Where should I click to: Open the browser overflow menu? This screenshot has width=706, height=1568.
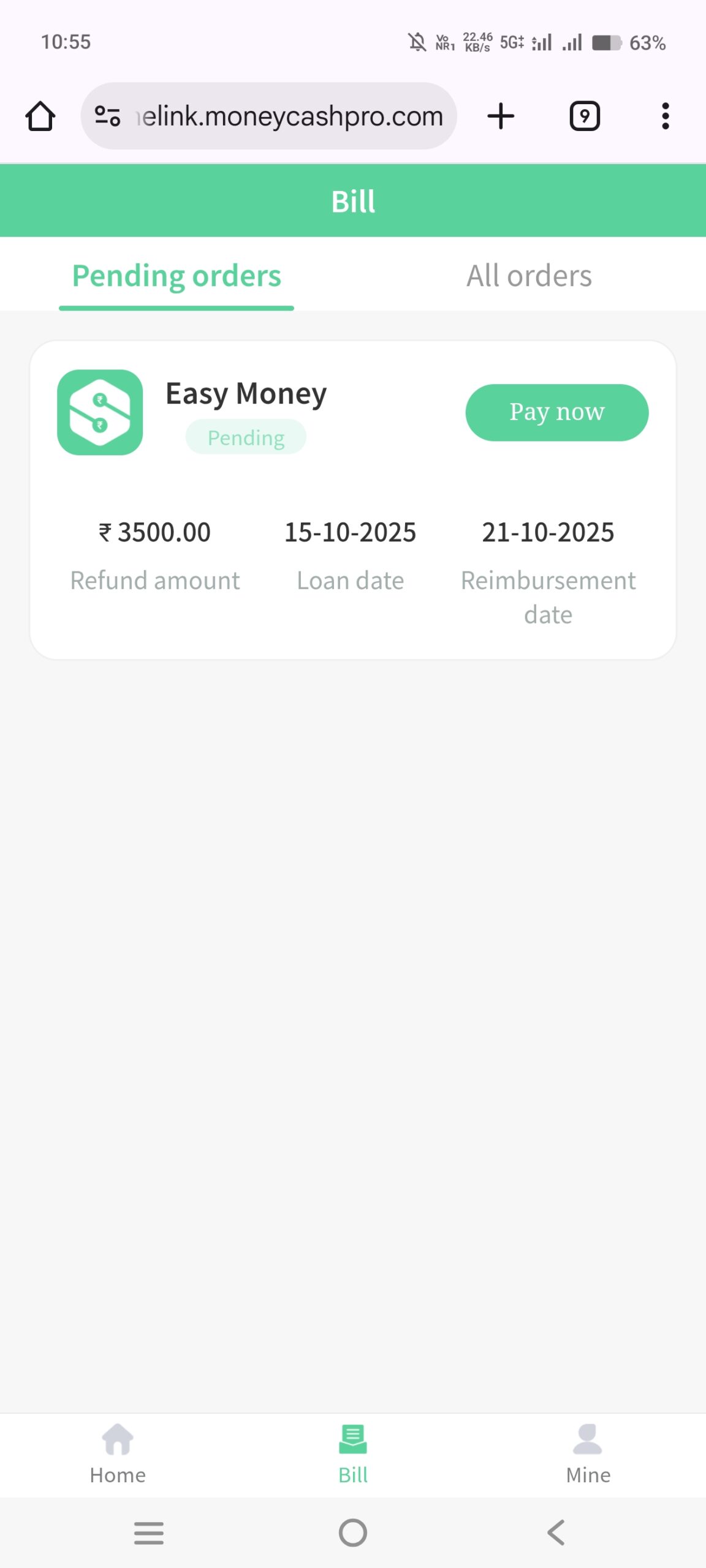click(665, 116)
